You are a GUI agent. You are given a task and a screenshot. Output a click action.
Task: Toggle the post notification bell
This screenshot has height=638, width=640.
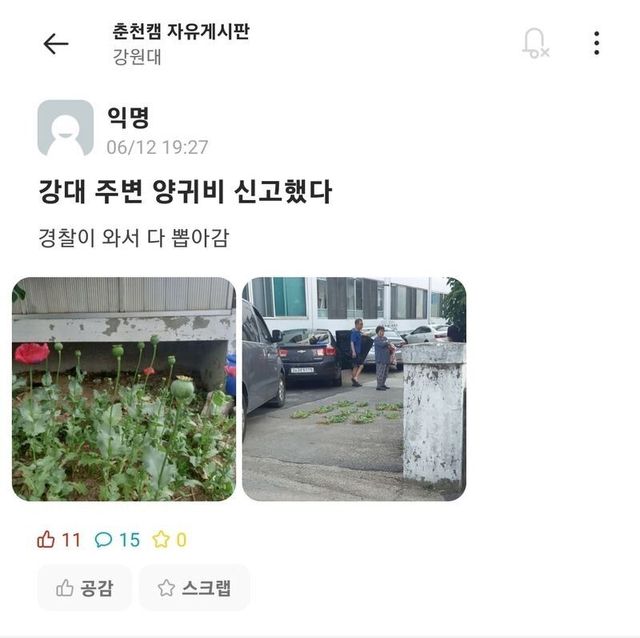click(x=535, y=42)
